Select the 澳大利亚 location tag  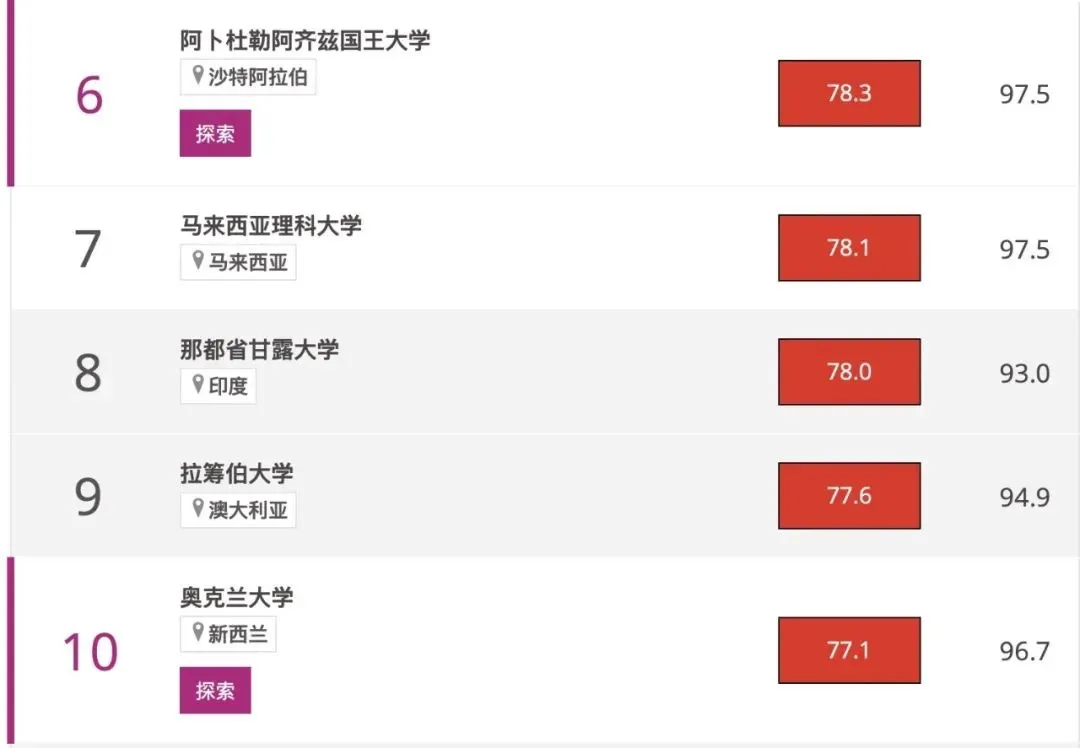click(x=238, y=510)
